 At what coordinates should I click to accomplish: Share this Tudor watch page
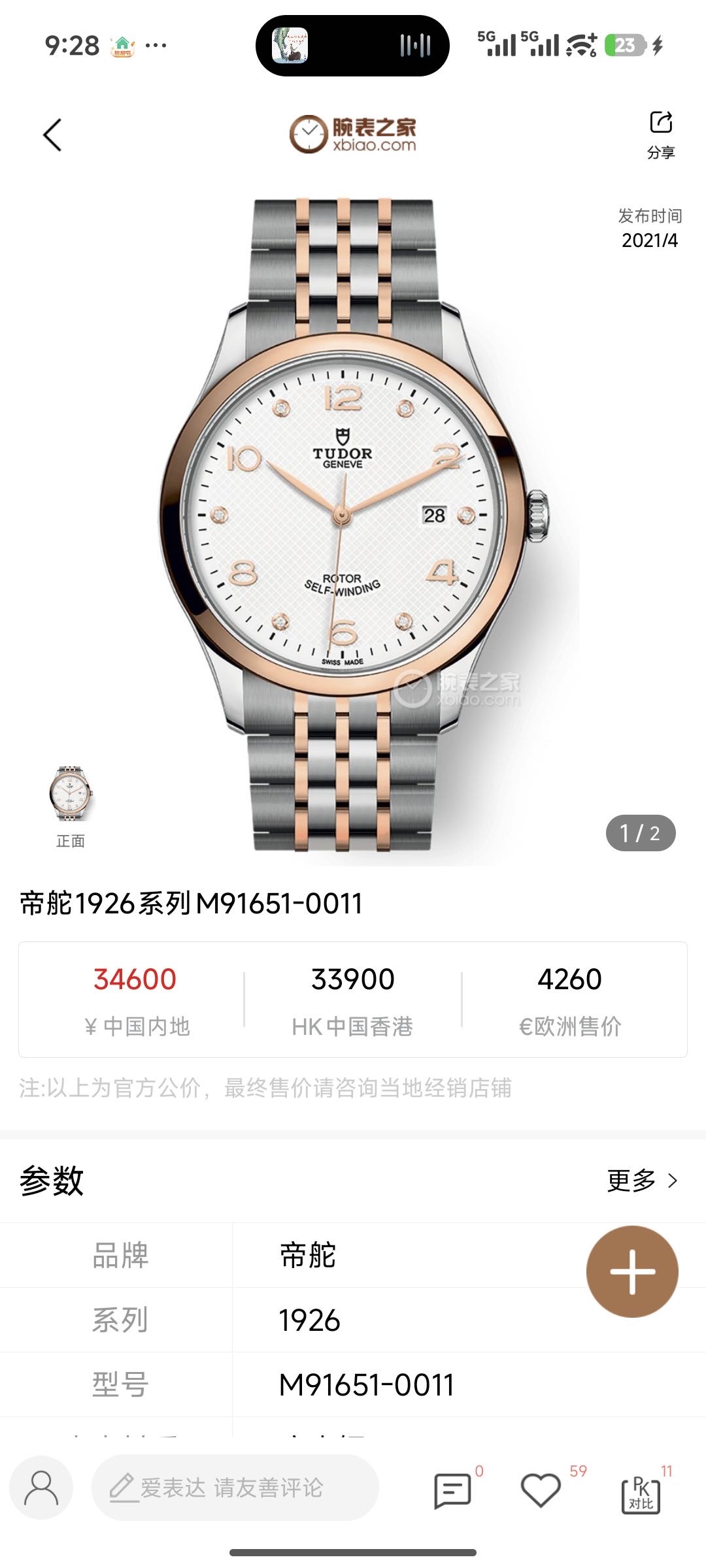coord(660,134)
